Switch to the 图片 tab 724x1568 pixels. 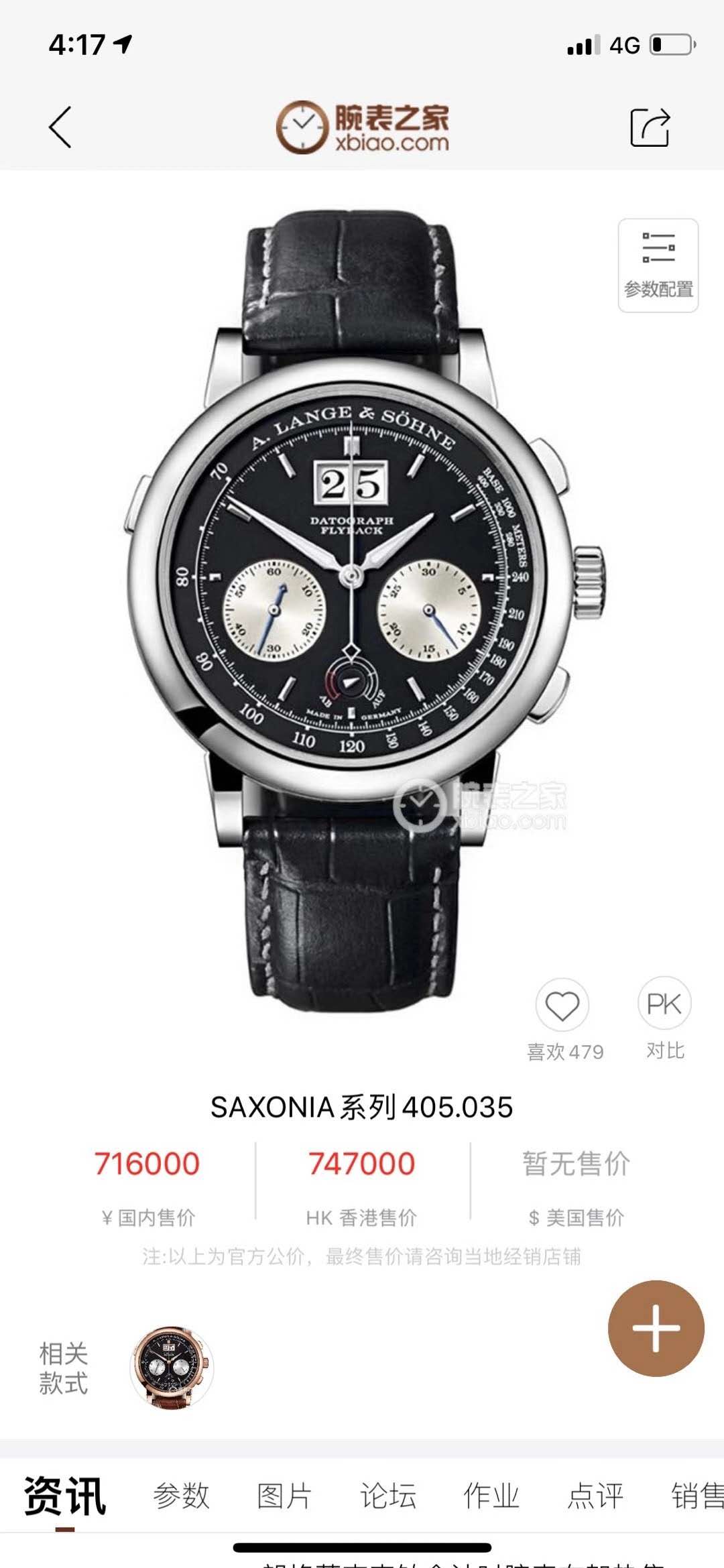[284, 1496]
